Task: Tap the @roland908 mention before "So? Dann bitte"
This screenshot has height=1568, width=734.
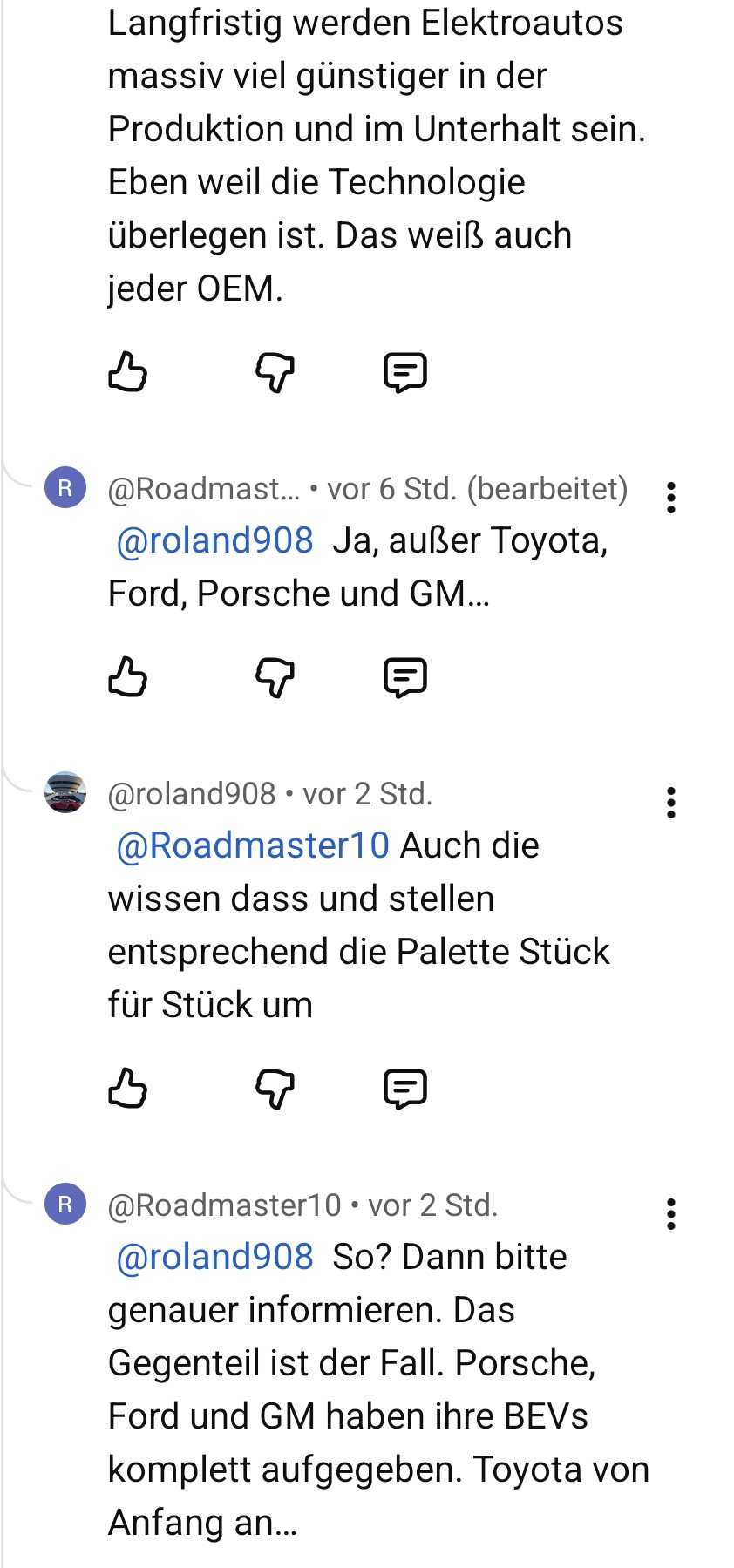Action: [214, 1257]
